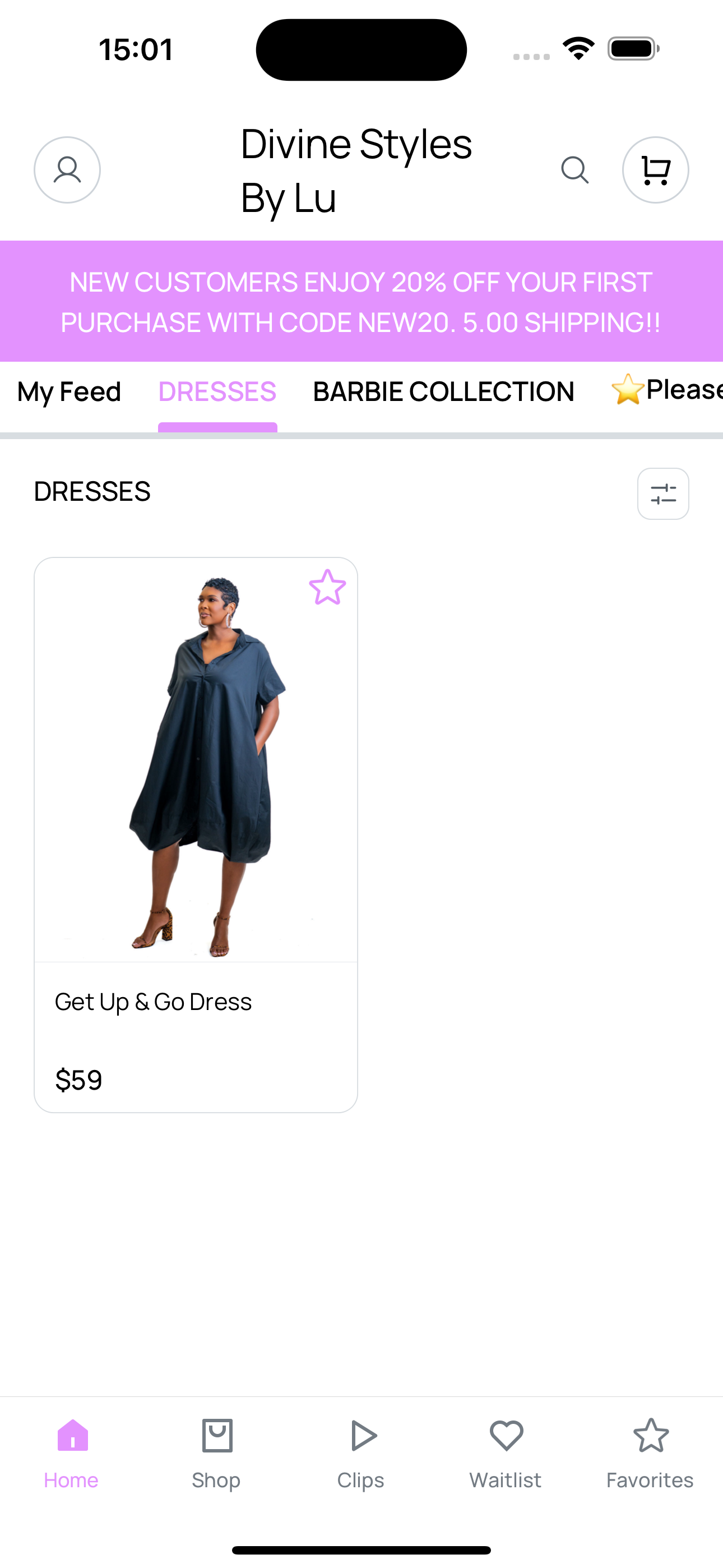Open the filter settings icon

662,494
